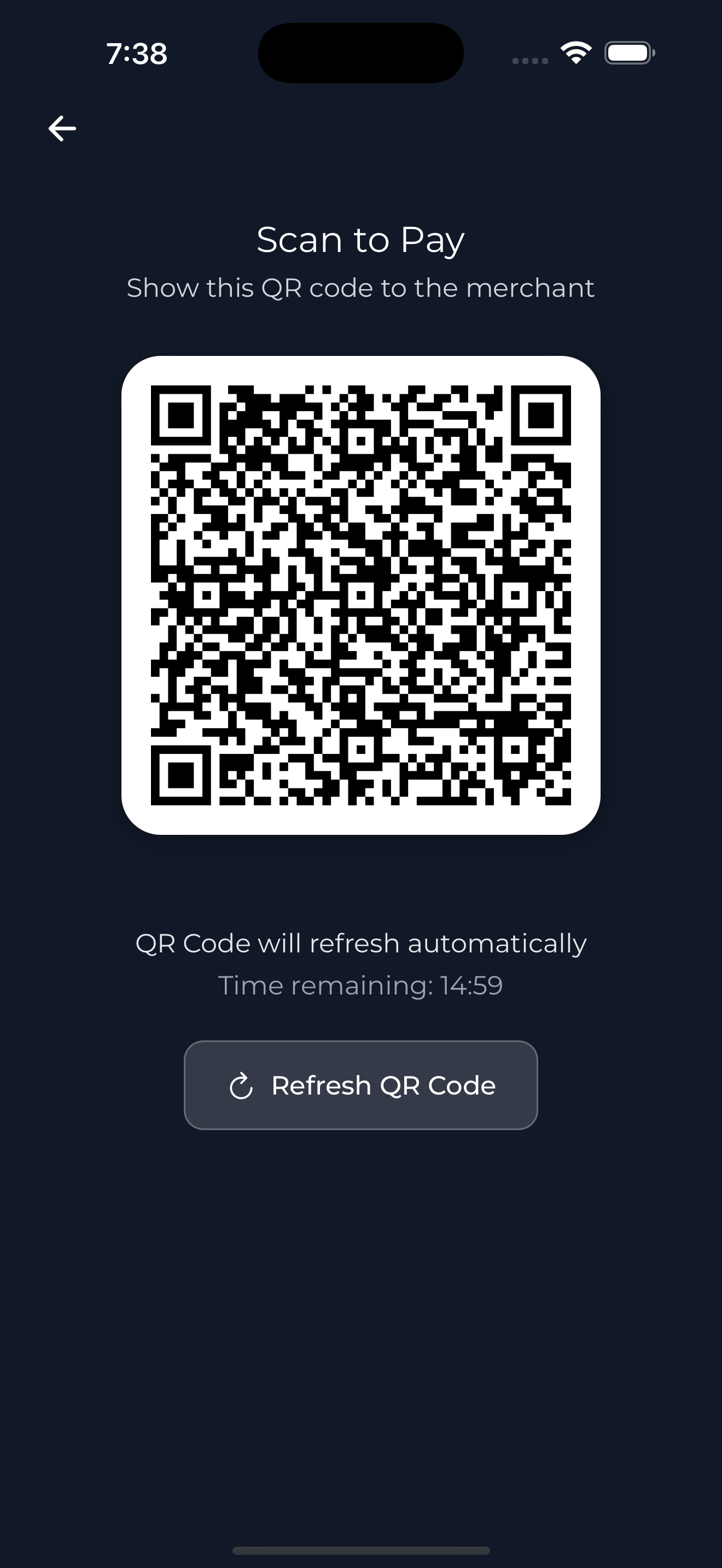Tap the merchant instruction text

(x=360, y=288)
